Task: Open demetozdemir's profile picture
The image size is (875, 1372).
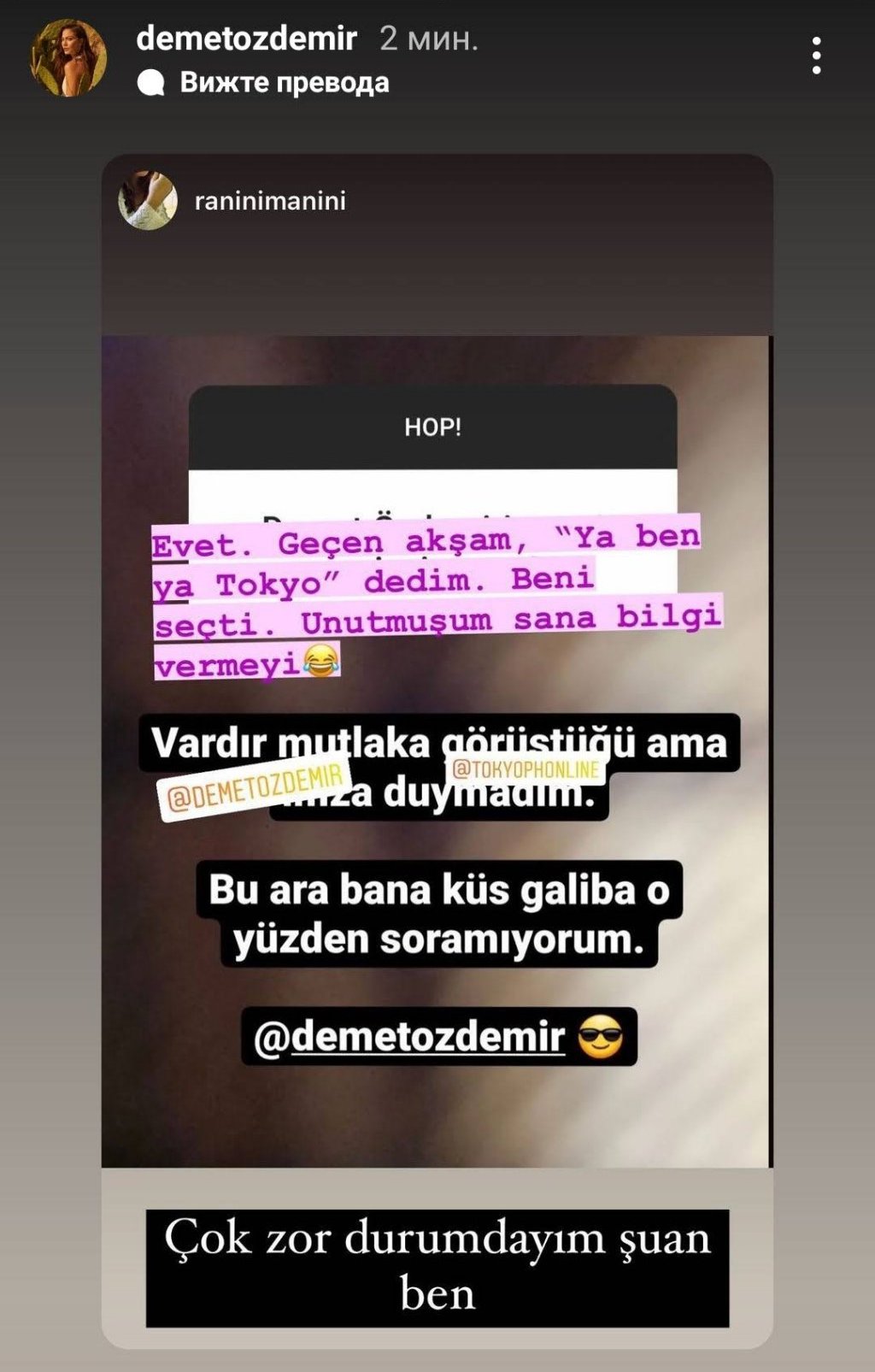Action: coord(68,58)
